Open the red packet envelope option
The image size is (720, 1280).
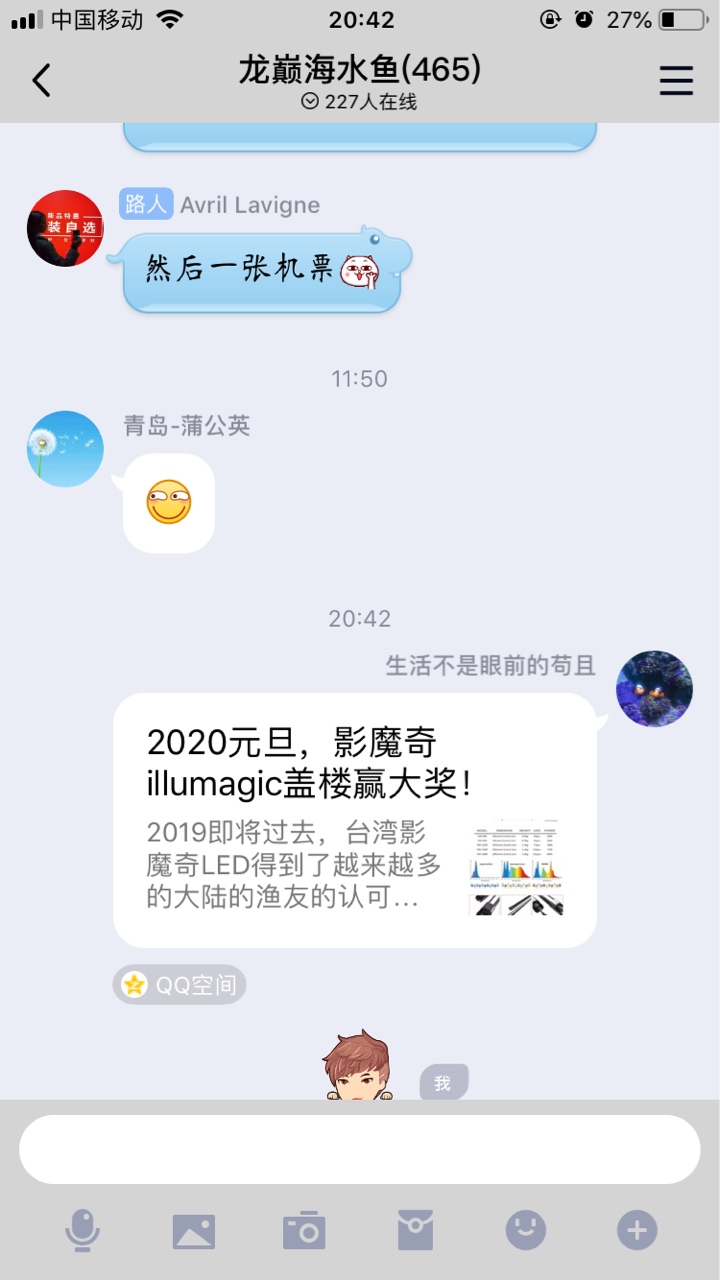(x=415, y=1230)
